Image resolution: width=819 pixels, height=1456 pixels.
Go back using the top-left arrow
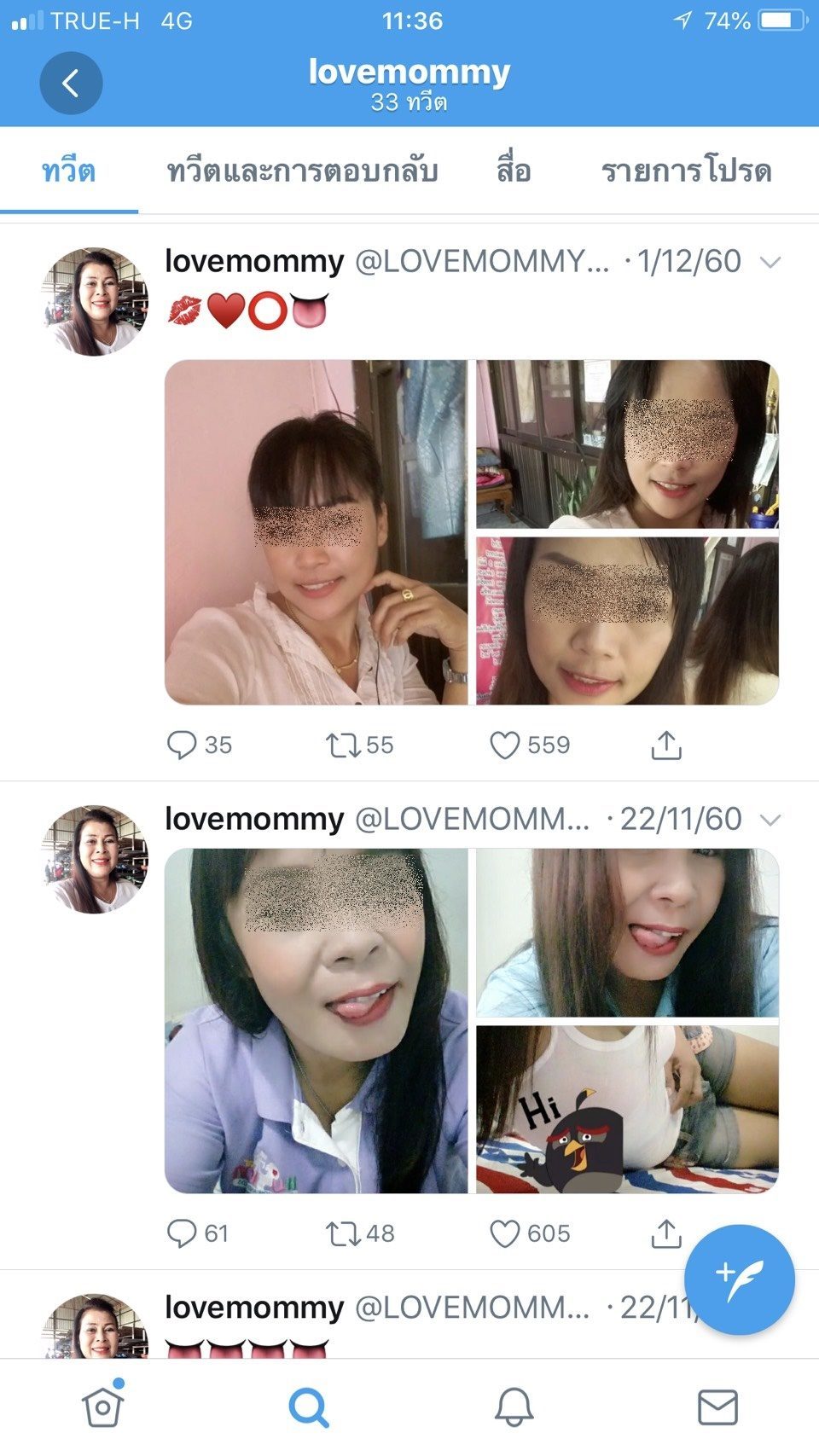coord(71,83)
